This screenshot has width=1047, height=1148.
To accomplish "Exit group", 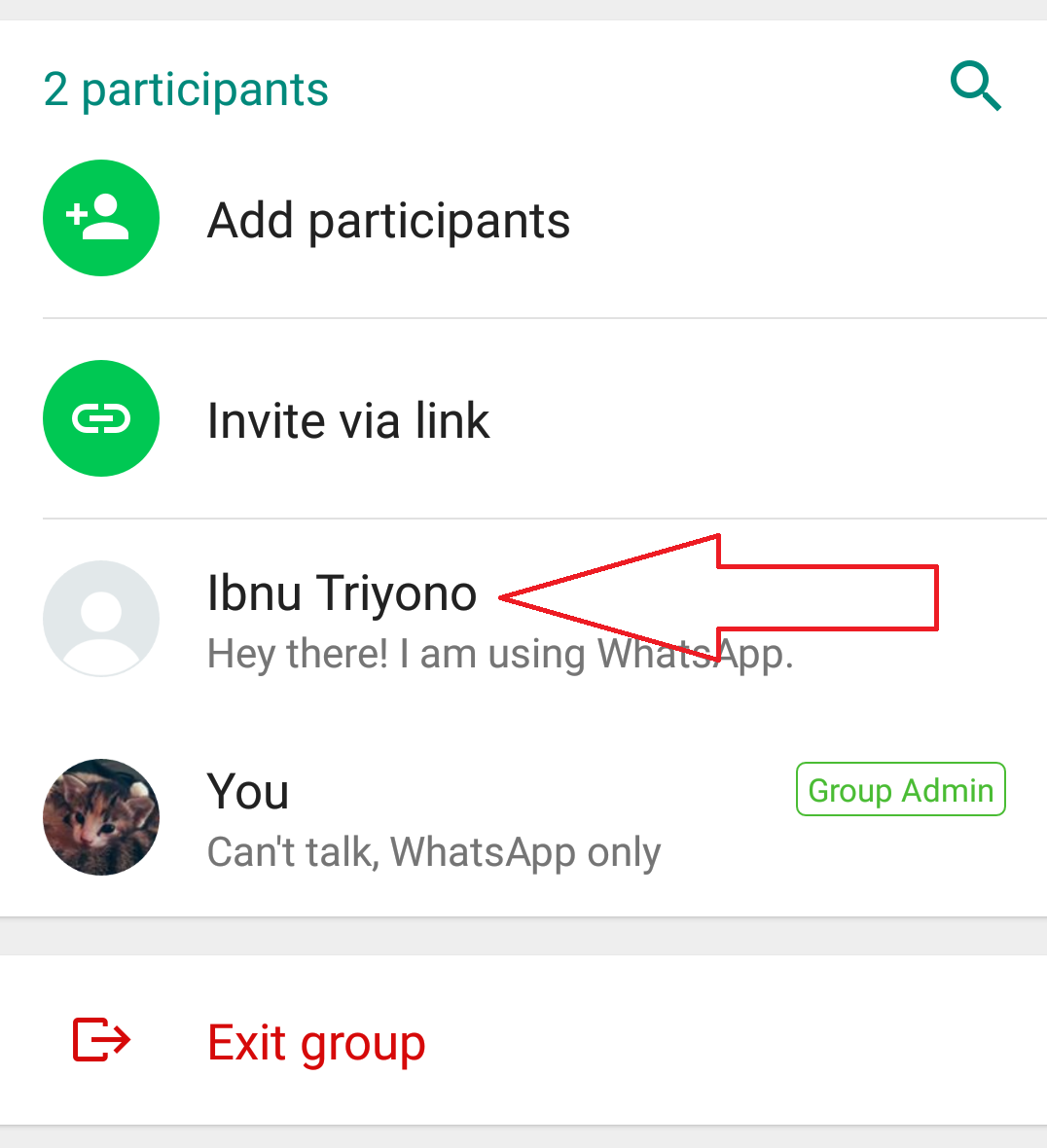I will pos(315,1043).
